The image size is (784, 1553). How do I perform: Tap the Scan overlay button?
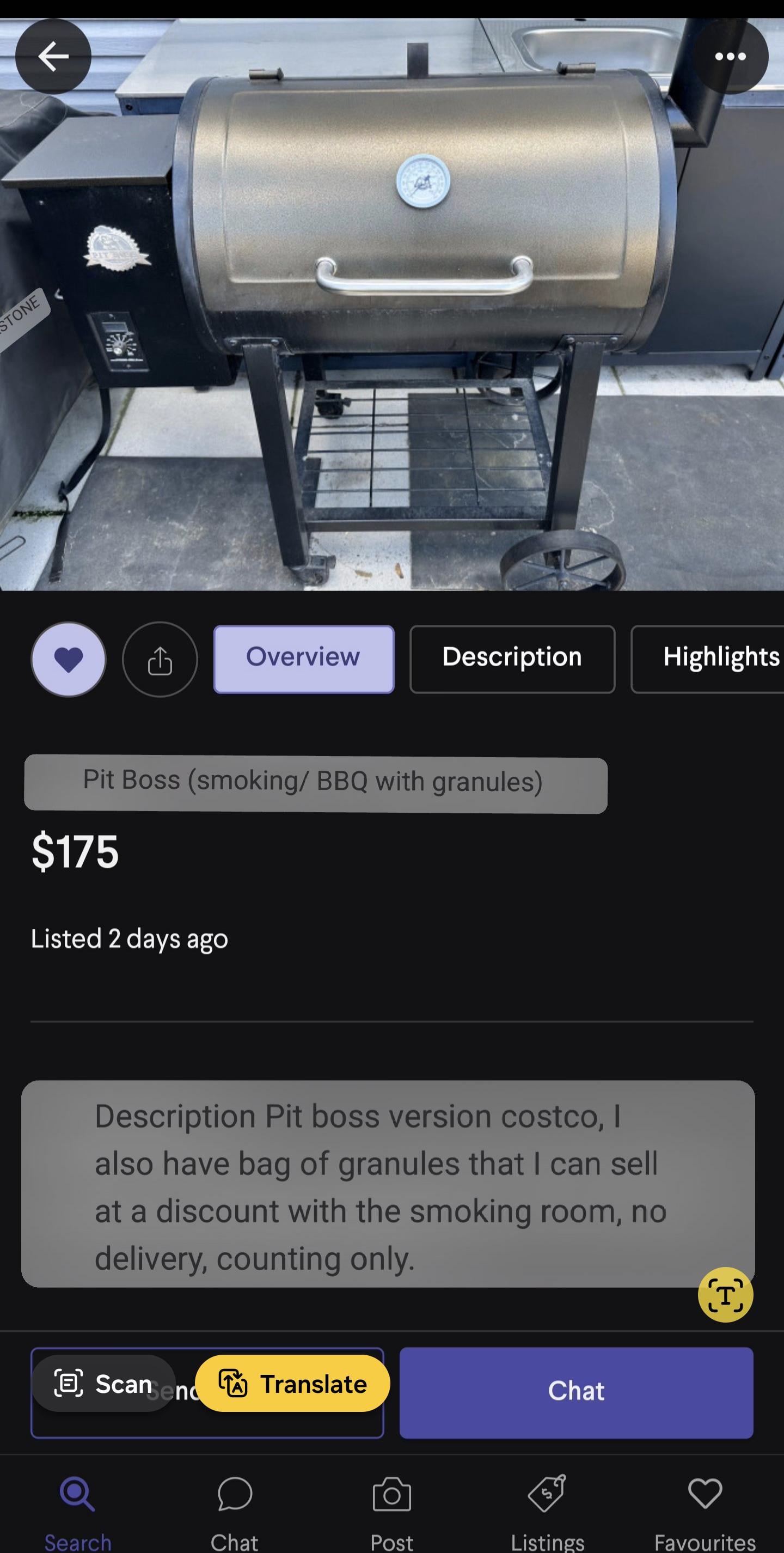[103, 1384]
